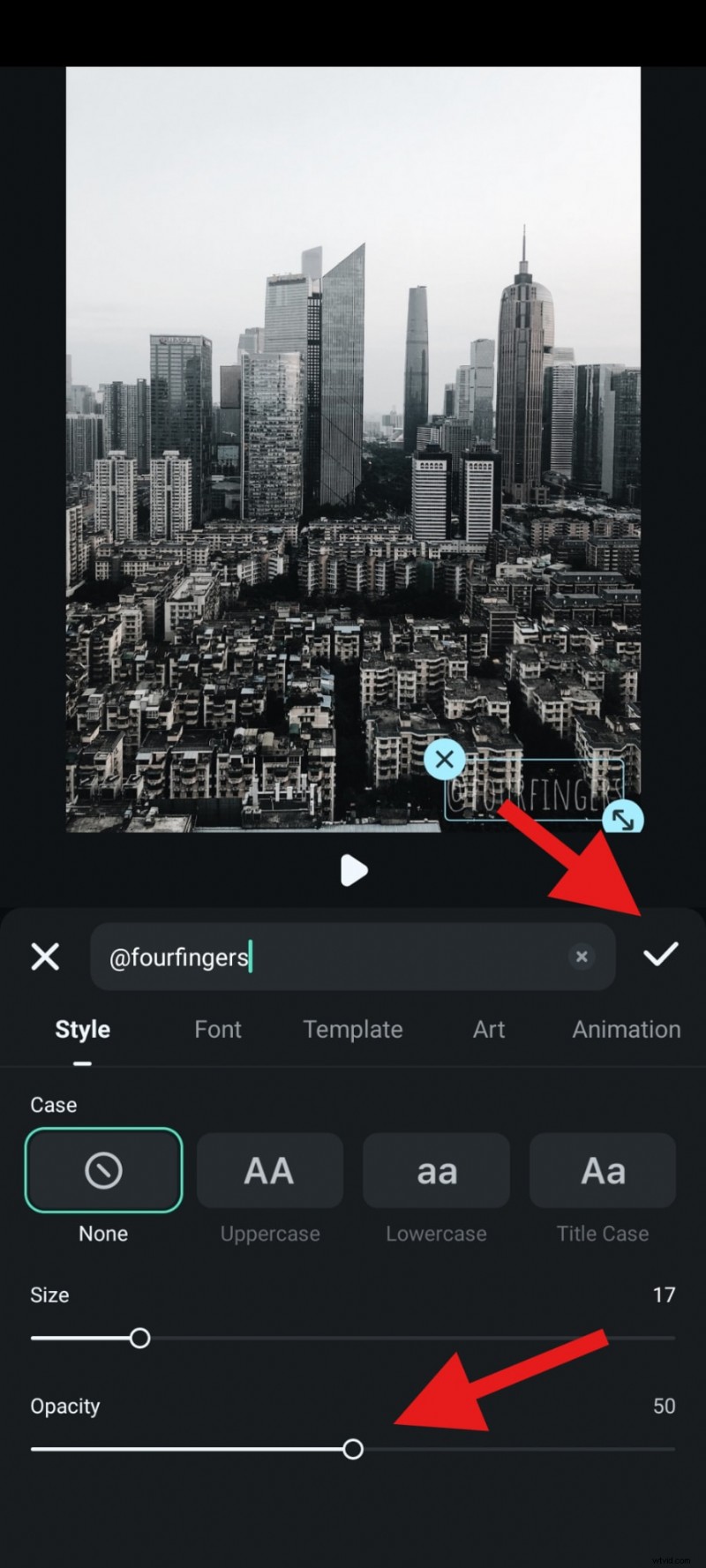Open the Art tab
The height and width of the screenshot is (1568, 706).
(488, 1029)
